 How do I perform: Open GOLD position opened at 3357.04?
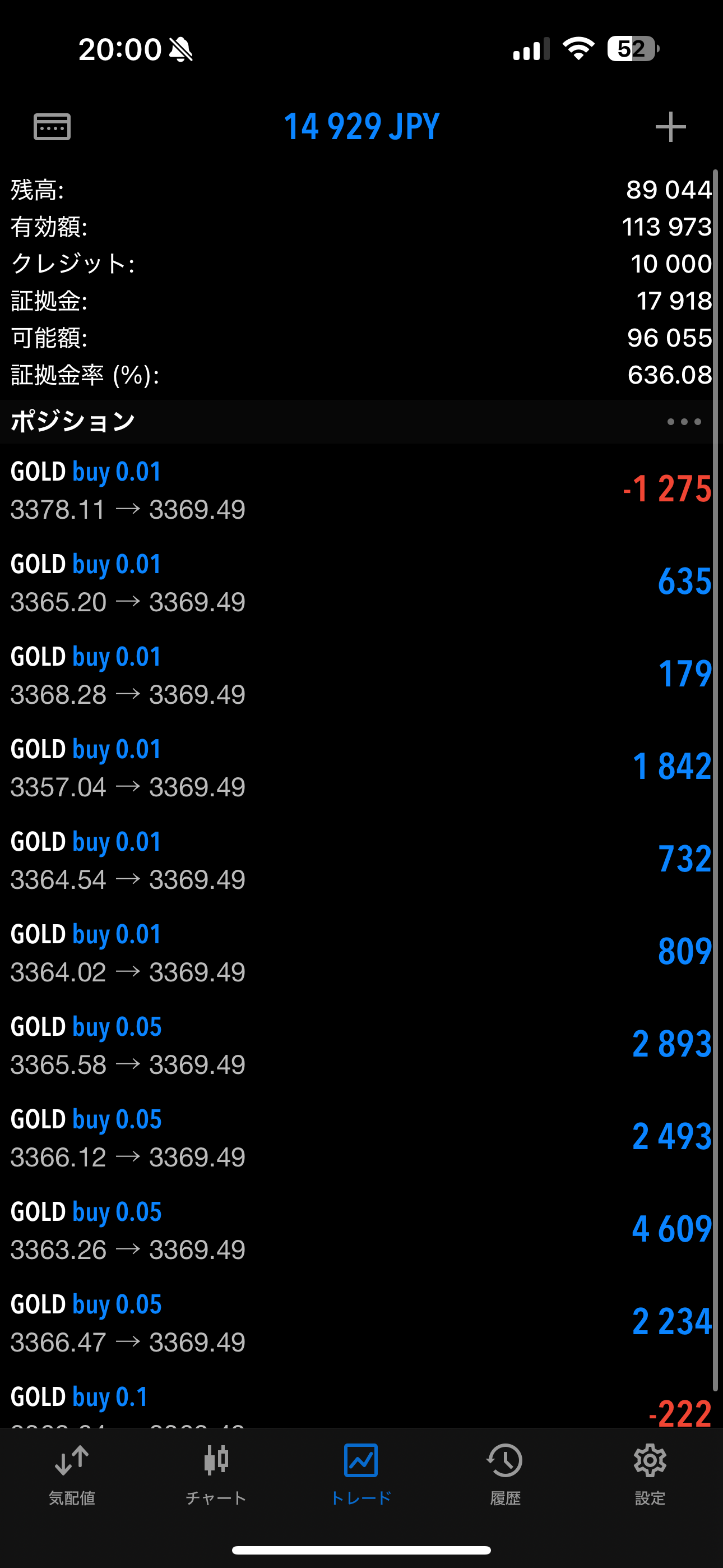(361, 768)
